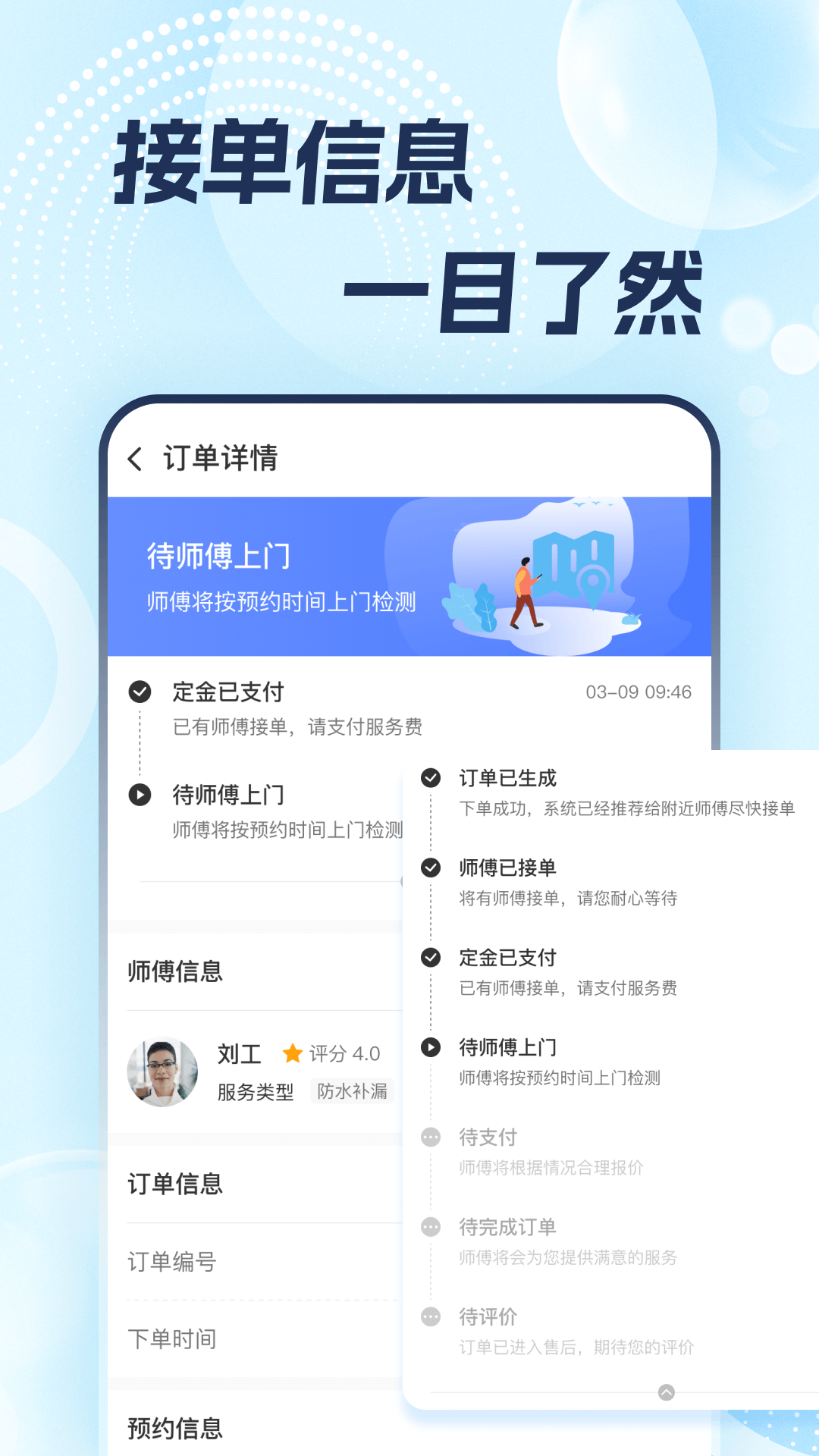
Task: Select the 防水补漏 service type tag
Action: point(352,1092)
